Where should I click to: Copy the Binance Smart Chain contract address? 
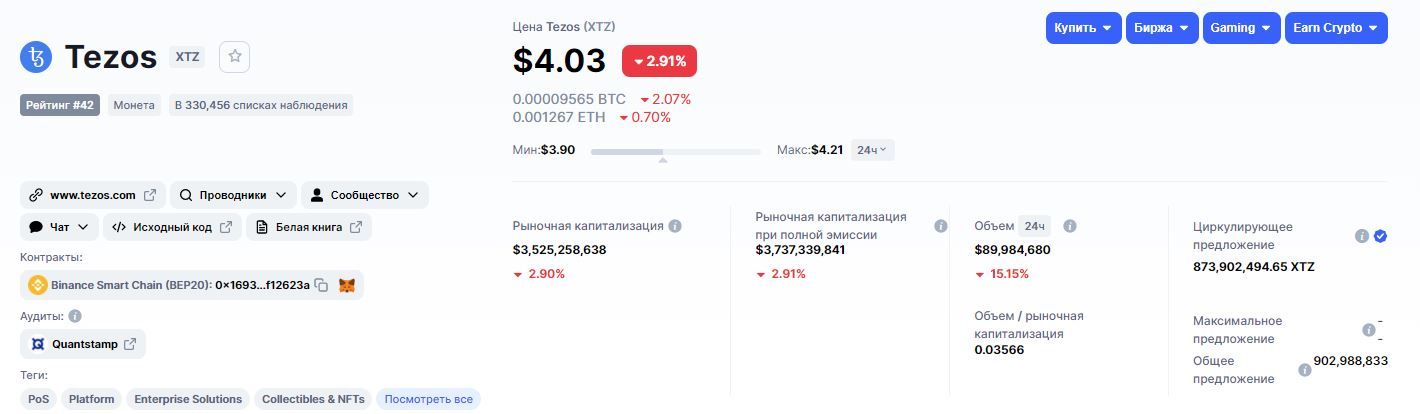point(321,286)
